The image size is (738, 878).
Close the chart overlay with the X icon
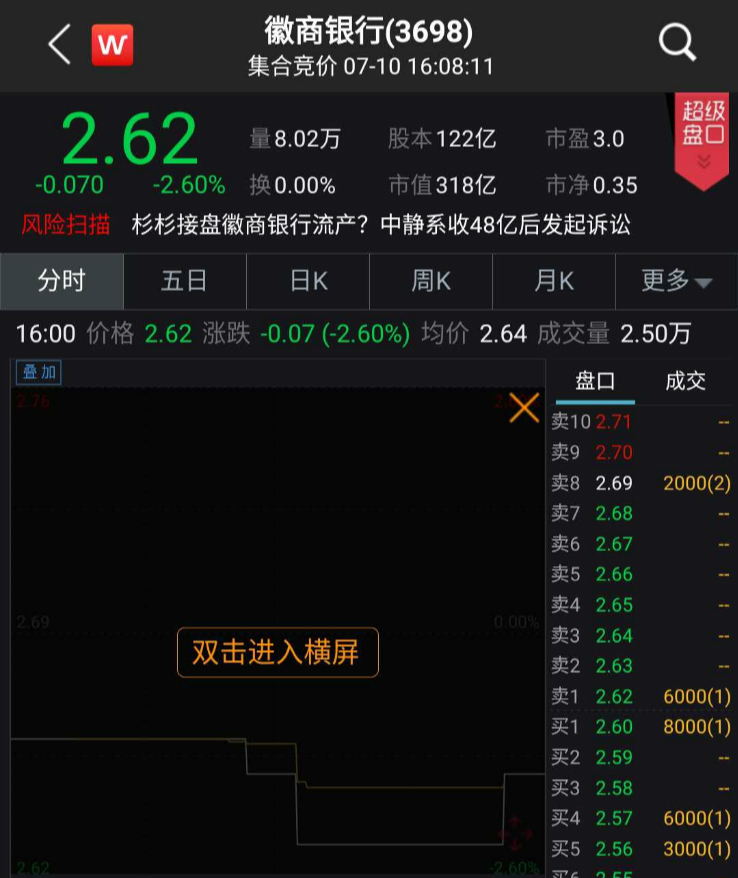point(523,408)
